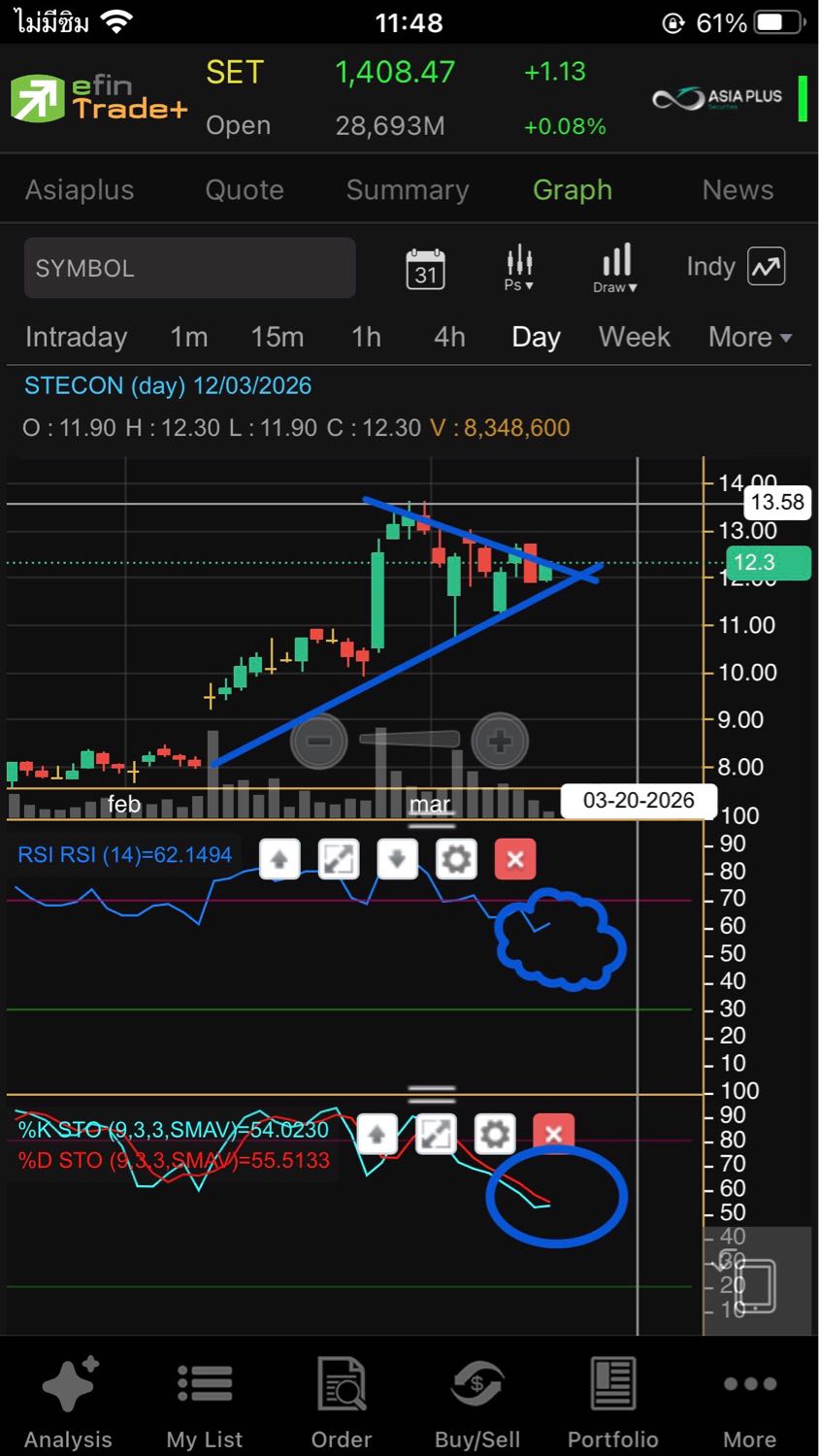Tap the SYMBOL search field
Screen dimensions: 819x1456
(189, 268)
